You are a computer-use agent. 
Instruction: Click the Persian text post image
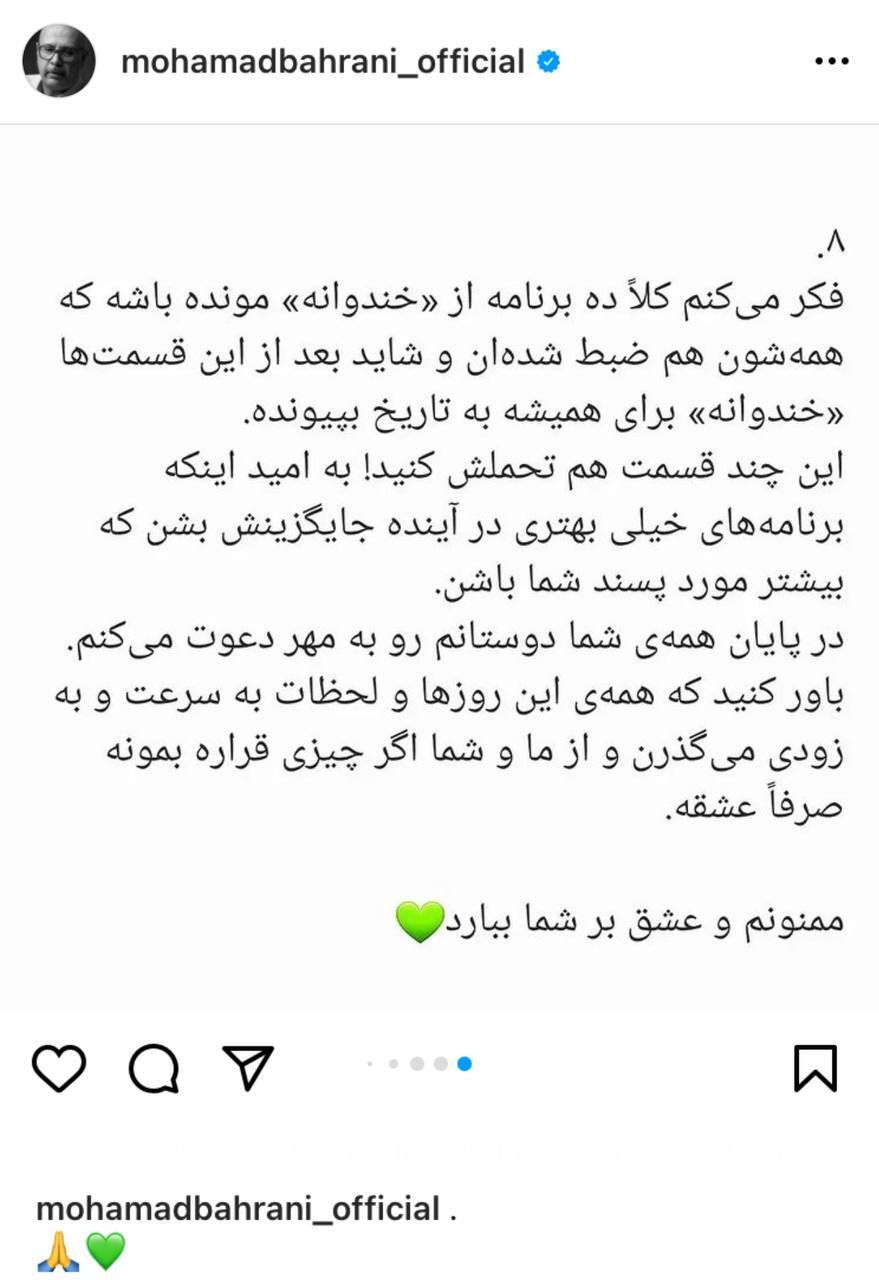point(440,560)
